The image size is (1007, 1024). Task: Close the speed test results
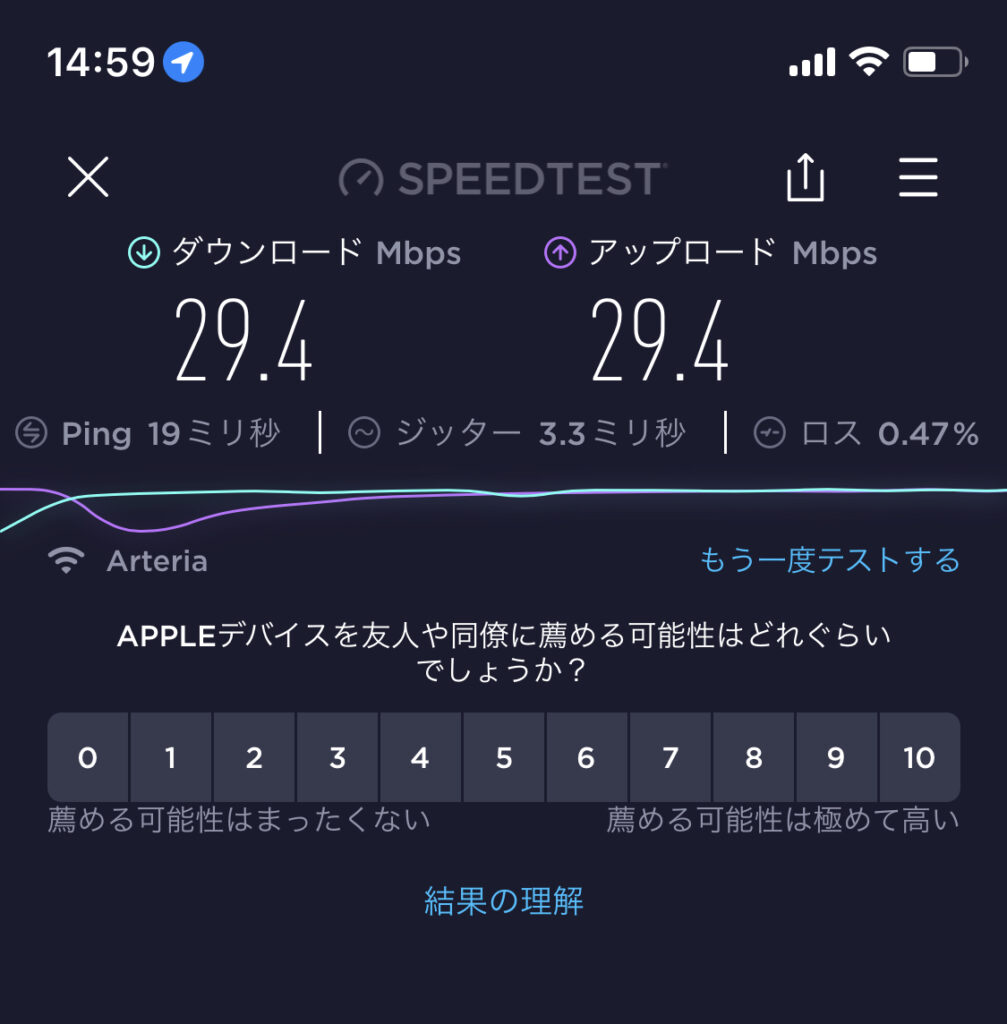tap(88, 178)
